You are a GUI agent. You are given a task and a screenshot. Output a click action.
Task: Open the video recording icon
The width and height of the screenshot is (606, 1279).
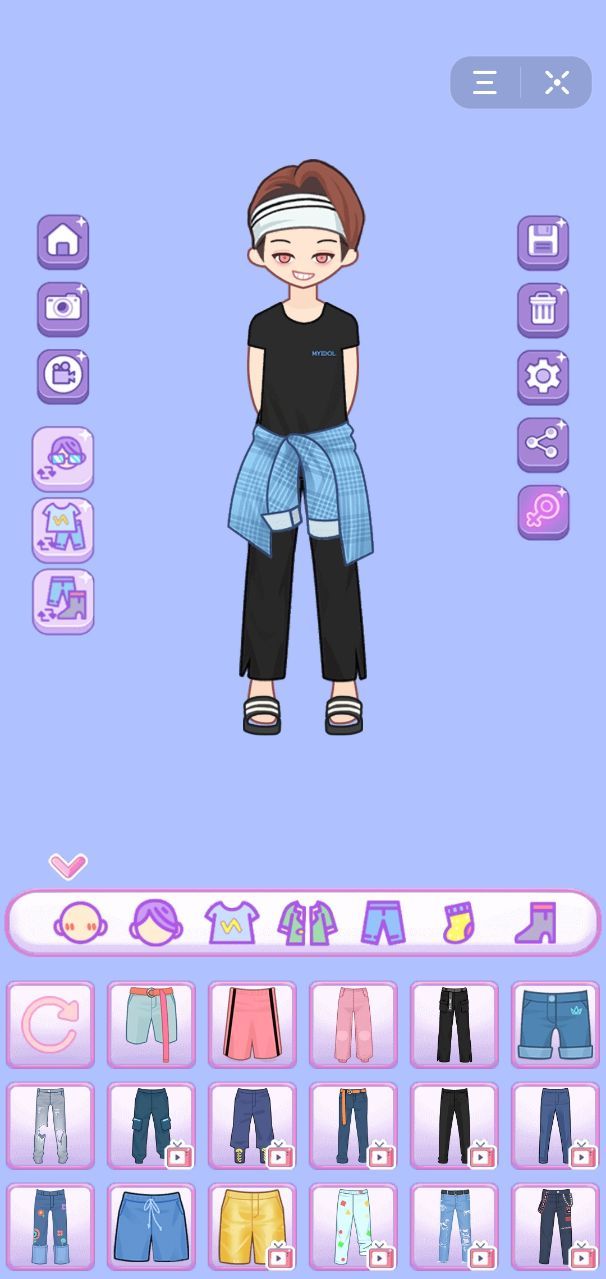click(63, 375)
